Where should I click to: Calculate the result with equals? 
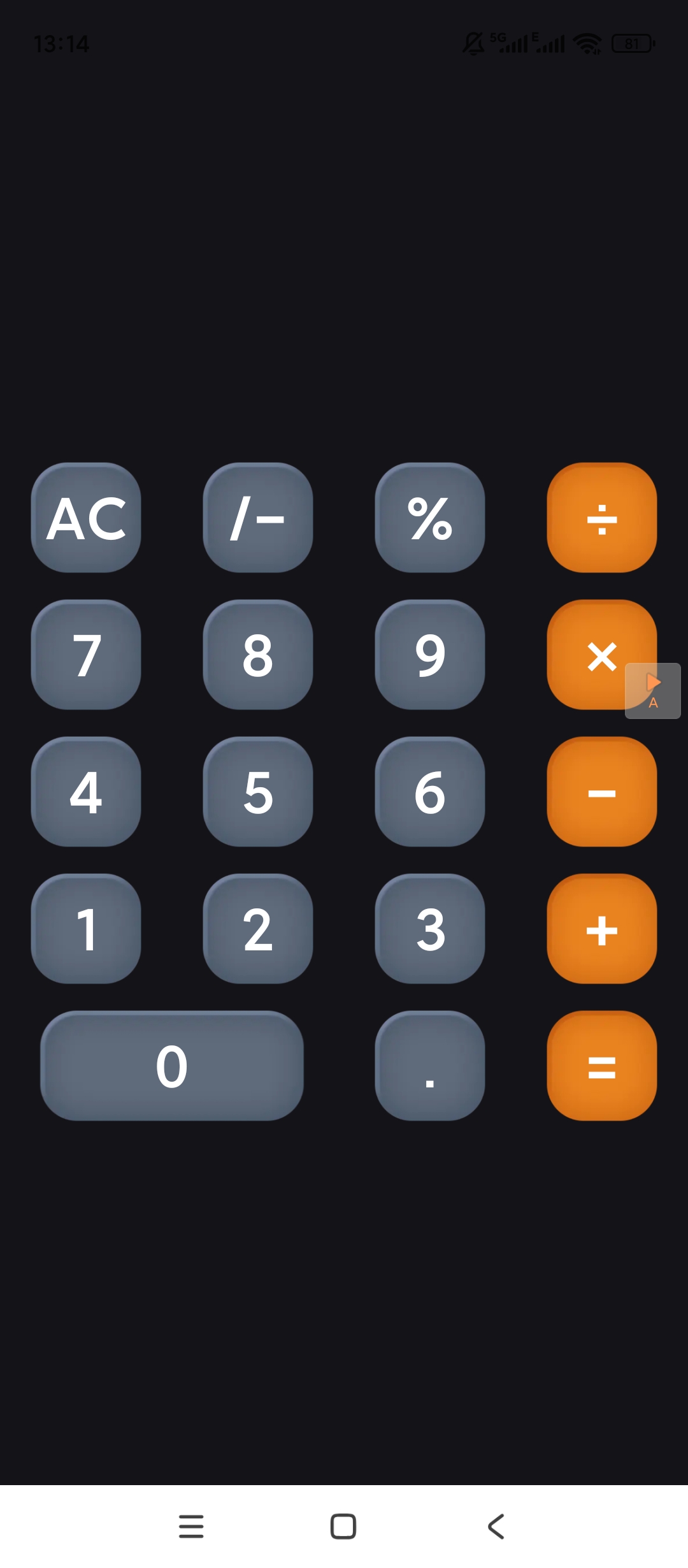[x=602, y=1066]
